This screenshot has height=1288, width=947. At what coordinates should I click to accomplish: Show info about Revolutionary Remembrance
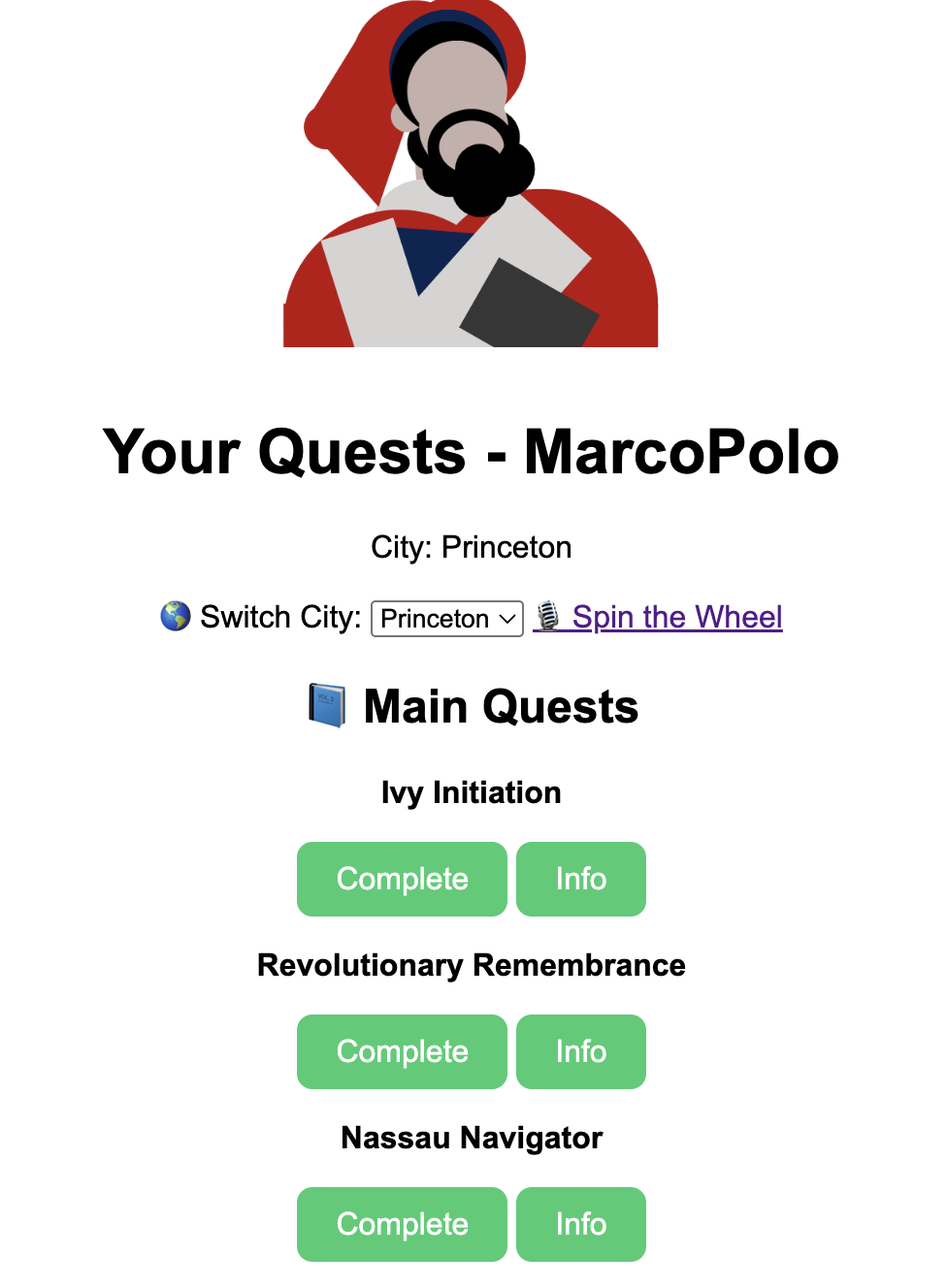coord(580,1051)
